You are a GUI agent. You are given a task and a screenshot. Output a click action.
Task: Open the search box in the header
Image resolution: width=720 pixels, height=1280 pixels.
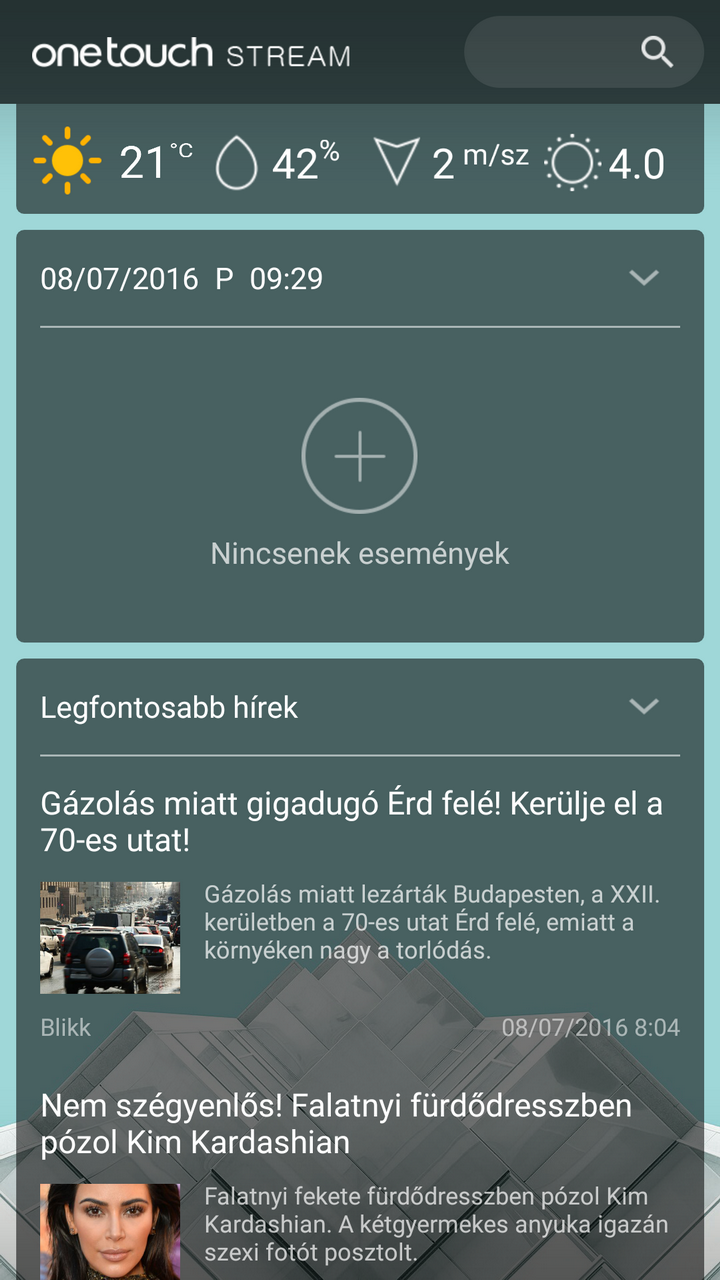[584, 52]
